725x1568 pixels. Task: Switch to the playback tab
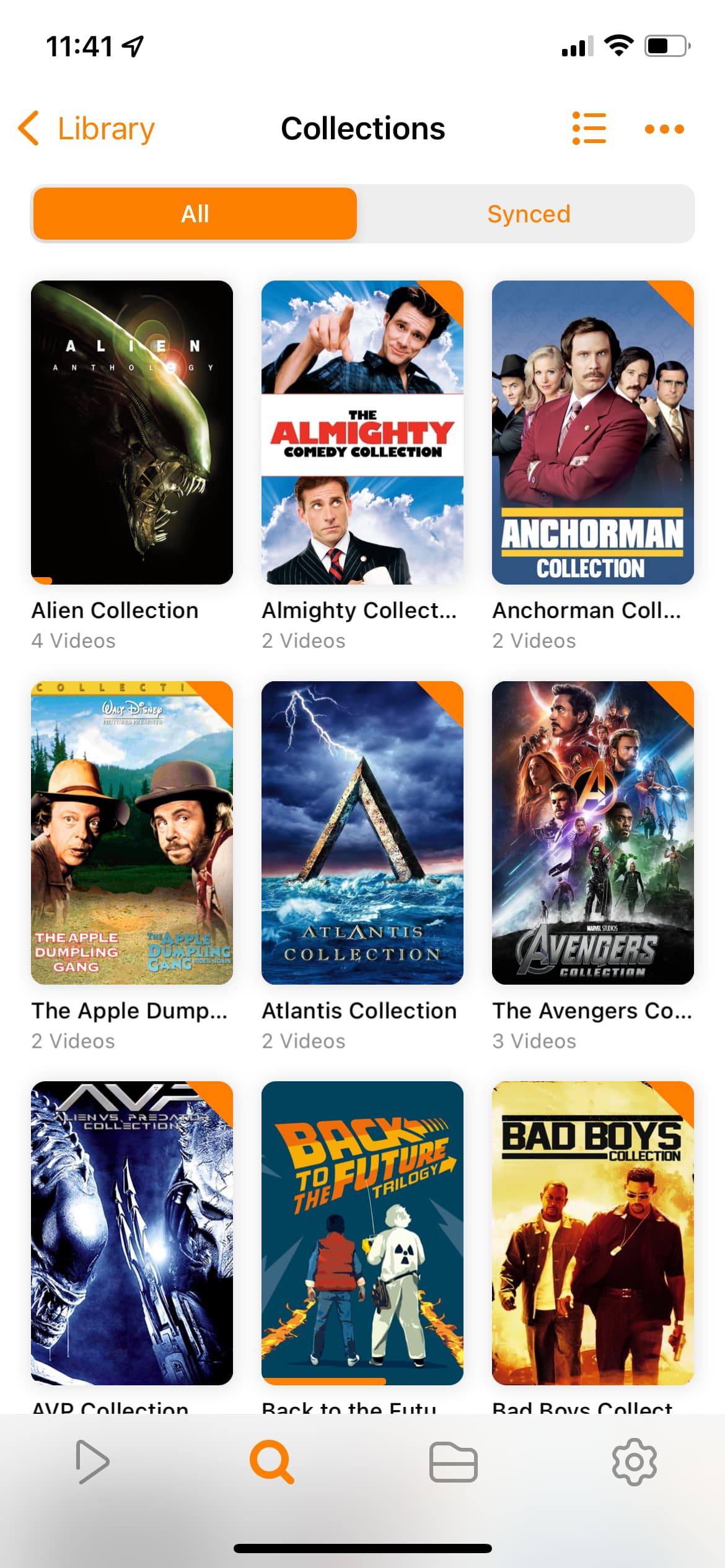pyautogui.click(x=92, y=1462)
